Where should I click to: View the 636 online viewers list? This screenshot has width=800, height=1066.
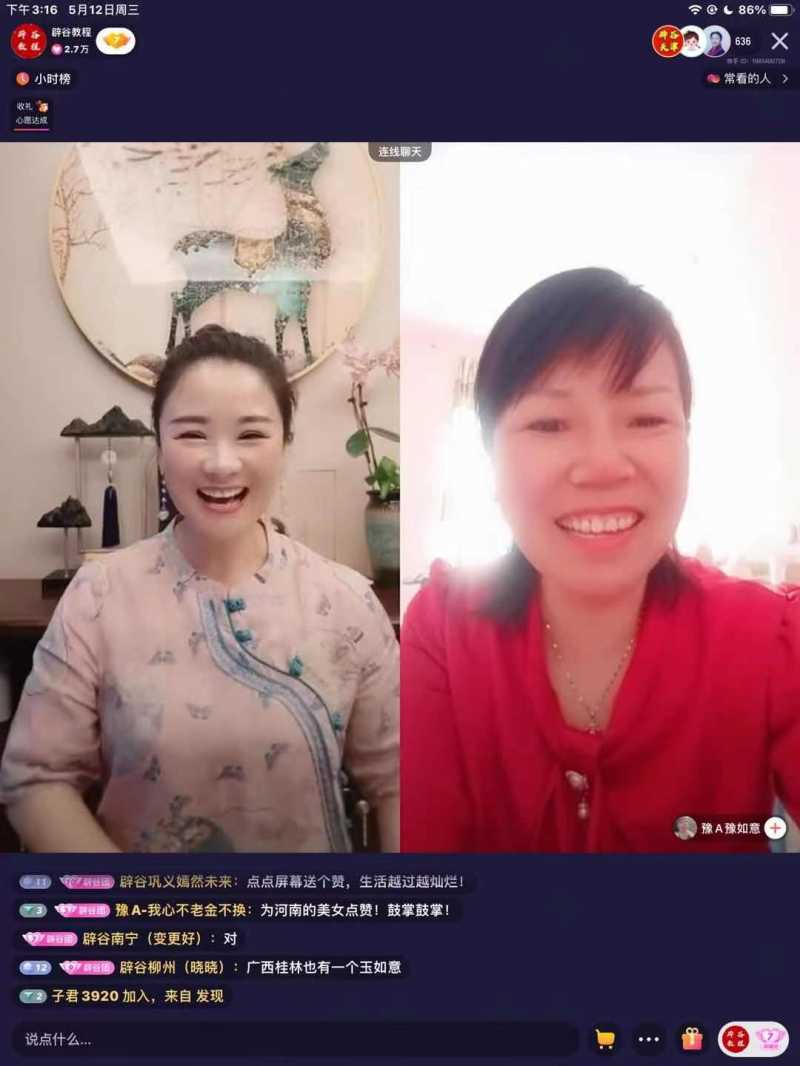(743, 41)
